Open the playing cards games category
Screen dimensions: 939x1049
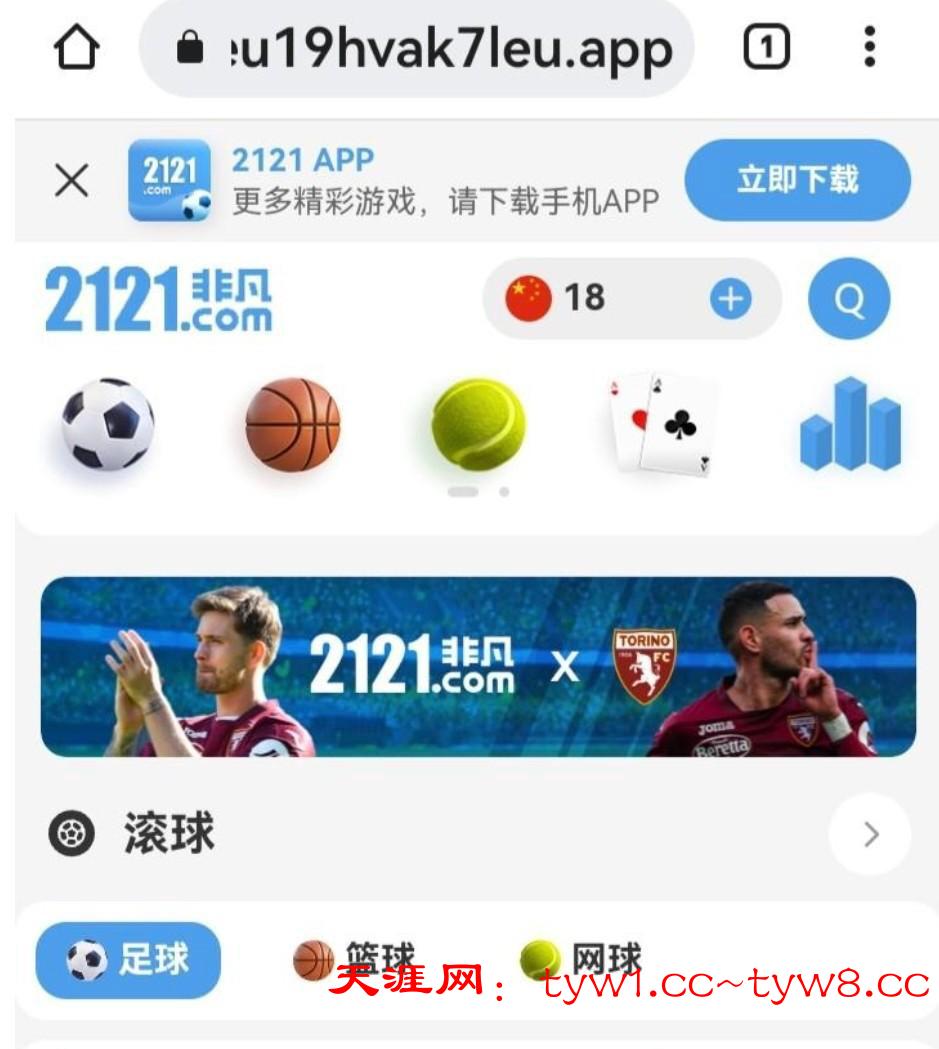pos(664,424)
